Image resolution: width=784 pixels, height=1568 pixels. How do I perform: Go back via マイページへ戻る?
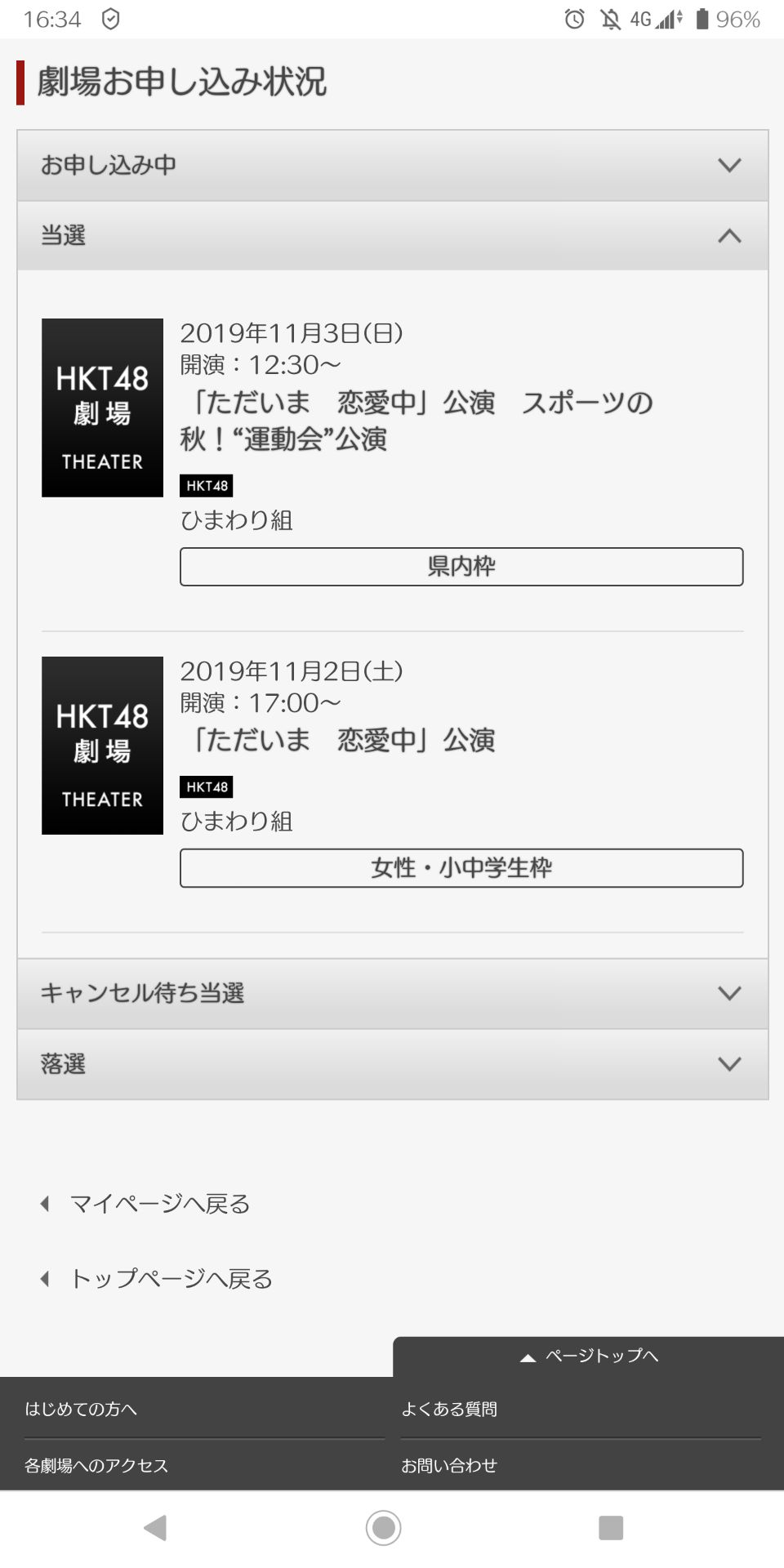(159, 1204)
